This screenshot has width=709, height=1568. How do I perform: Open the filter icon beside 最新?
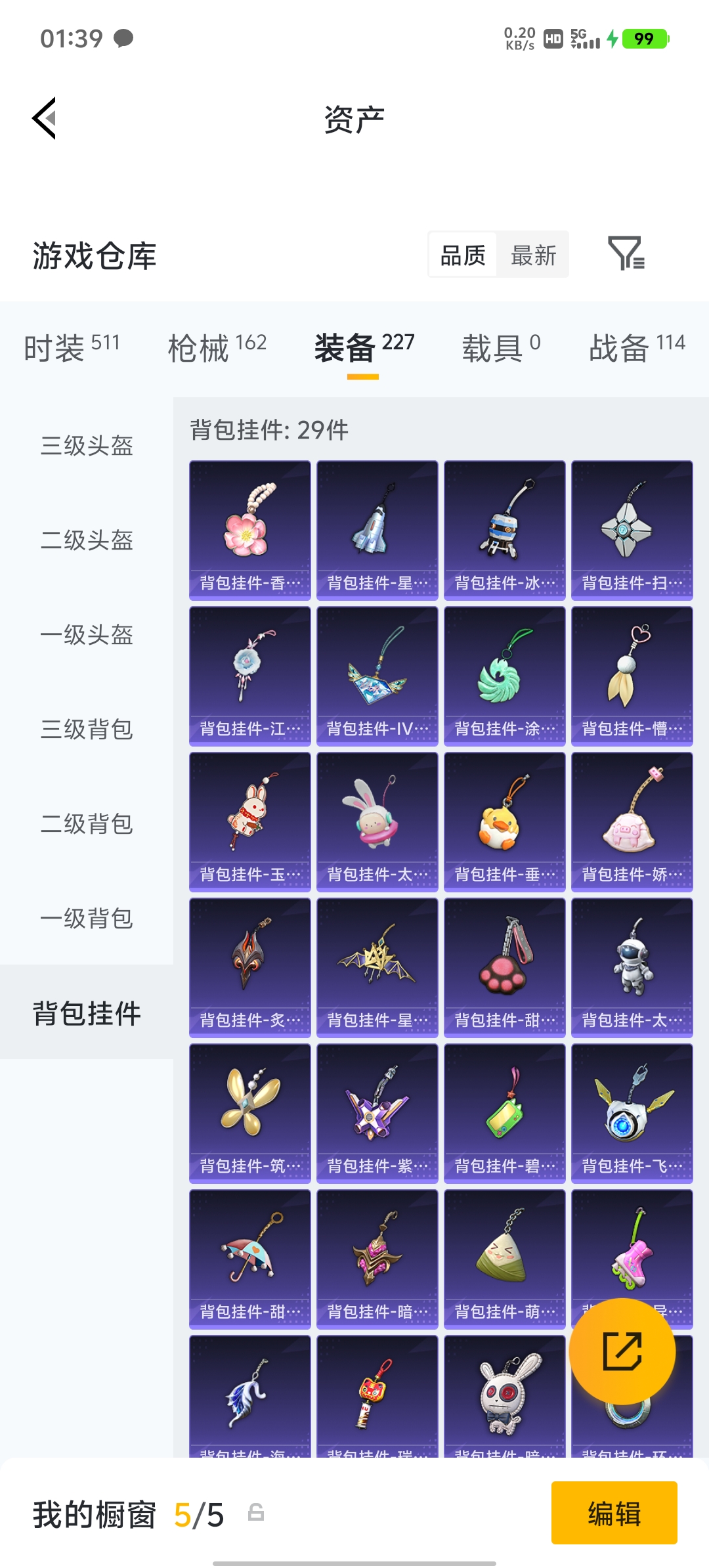pyautogui.click(x=626, y=254)
